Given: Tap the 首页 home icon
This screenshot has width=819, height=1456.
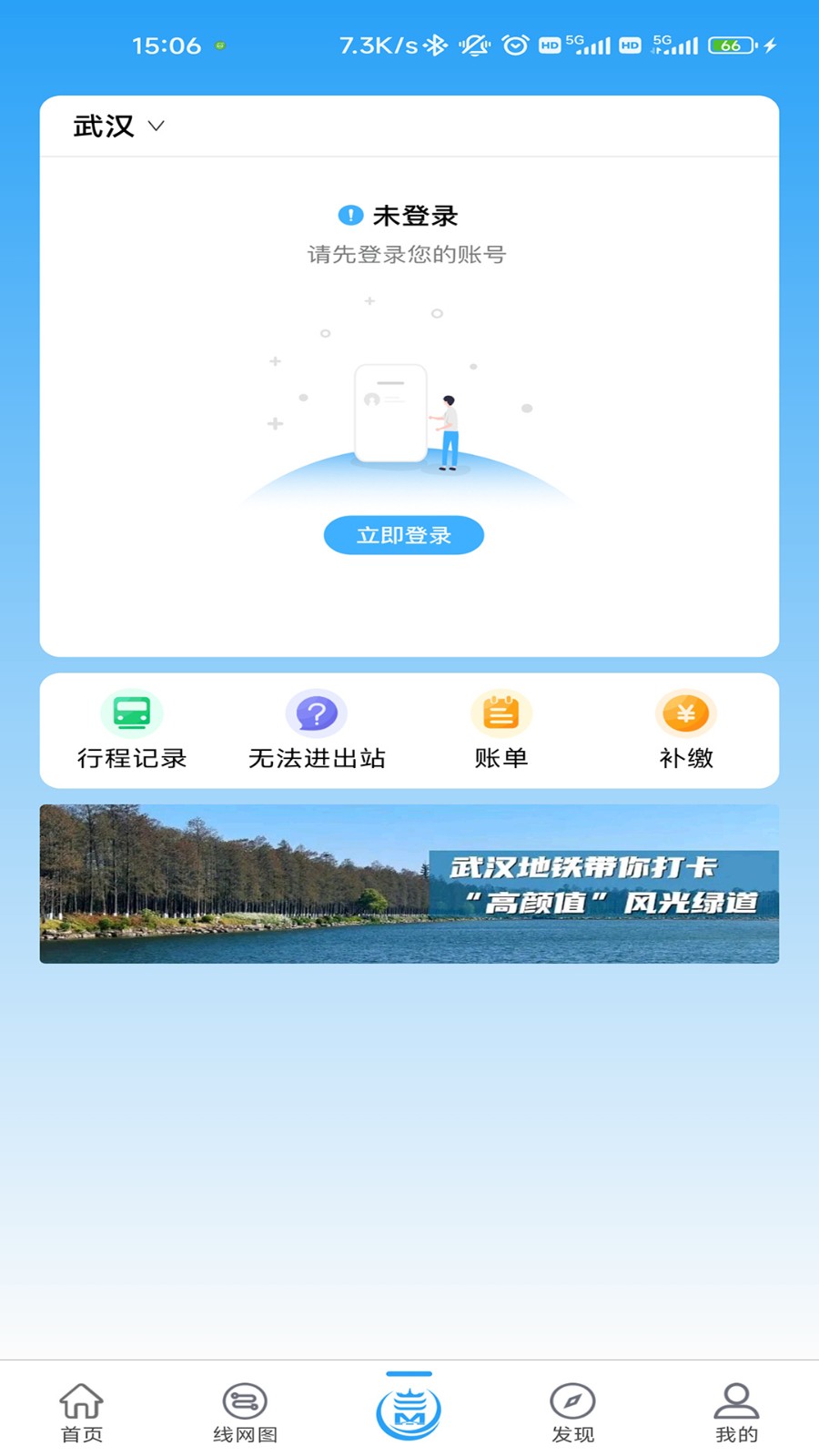Looking at the screenshot, I should [x=82, y=1406].
